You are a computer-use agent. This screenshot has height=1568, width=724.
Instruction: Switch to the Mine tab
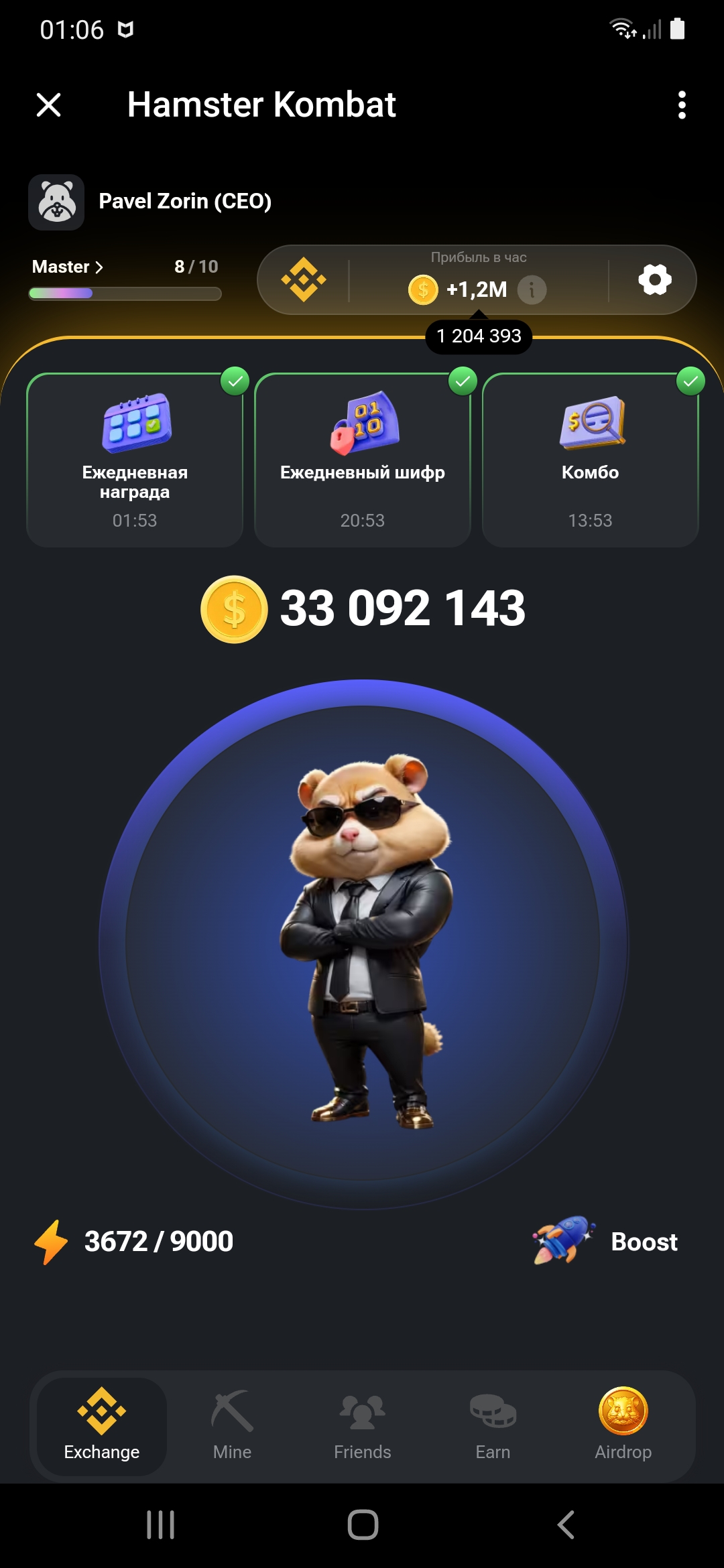(x=232, y=1425)
